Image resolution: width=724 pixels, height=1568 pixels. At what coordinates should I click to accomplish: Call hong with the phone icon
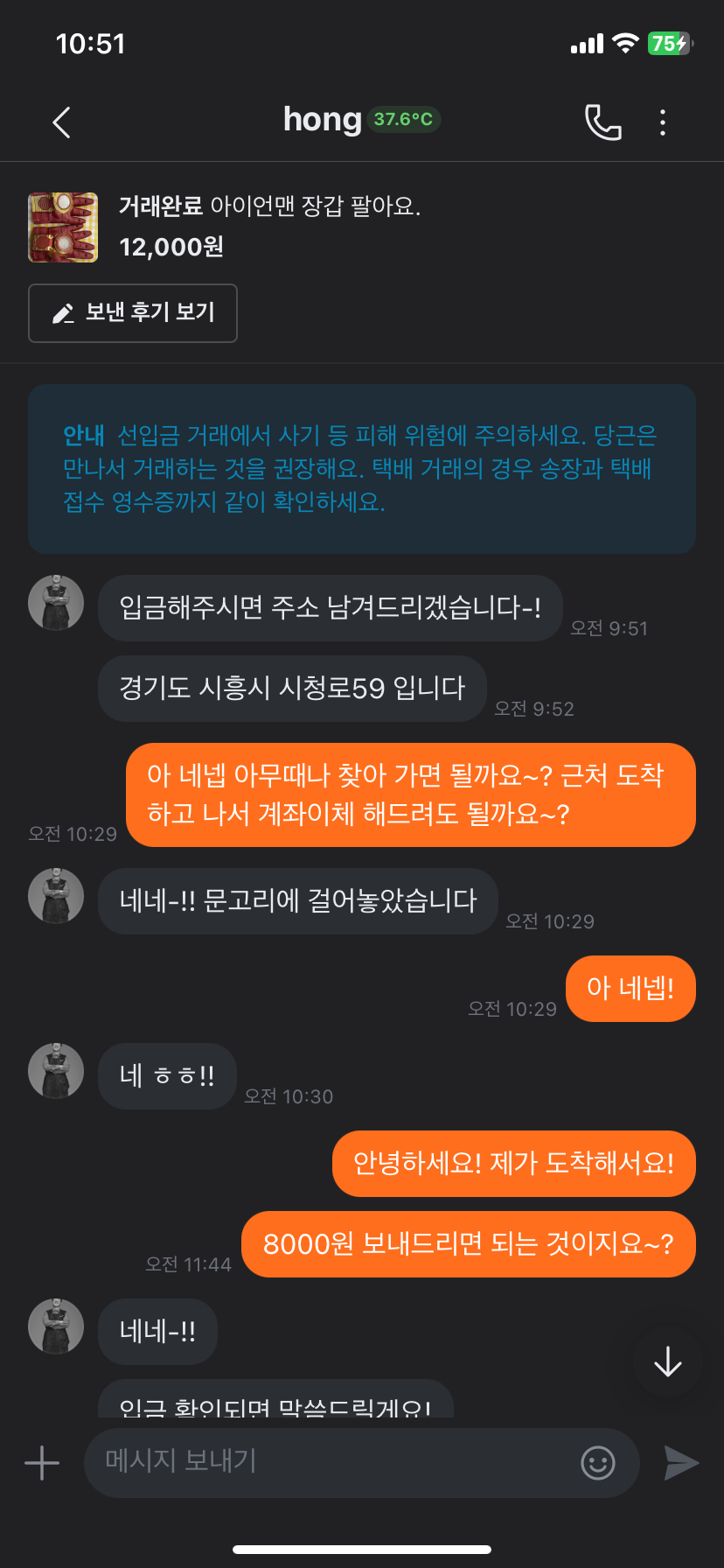click(x=602, y=122)
